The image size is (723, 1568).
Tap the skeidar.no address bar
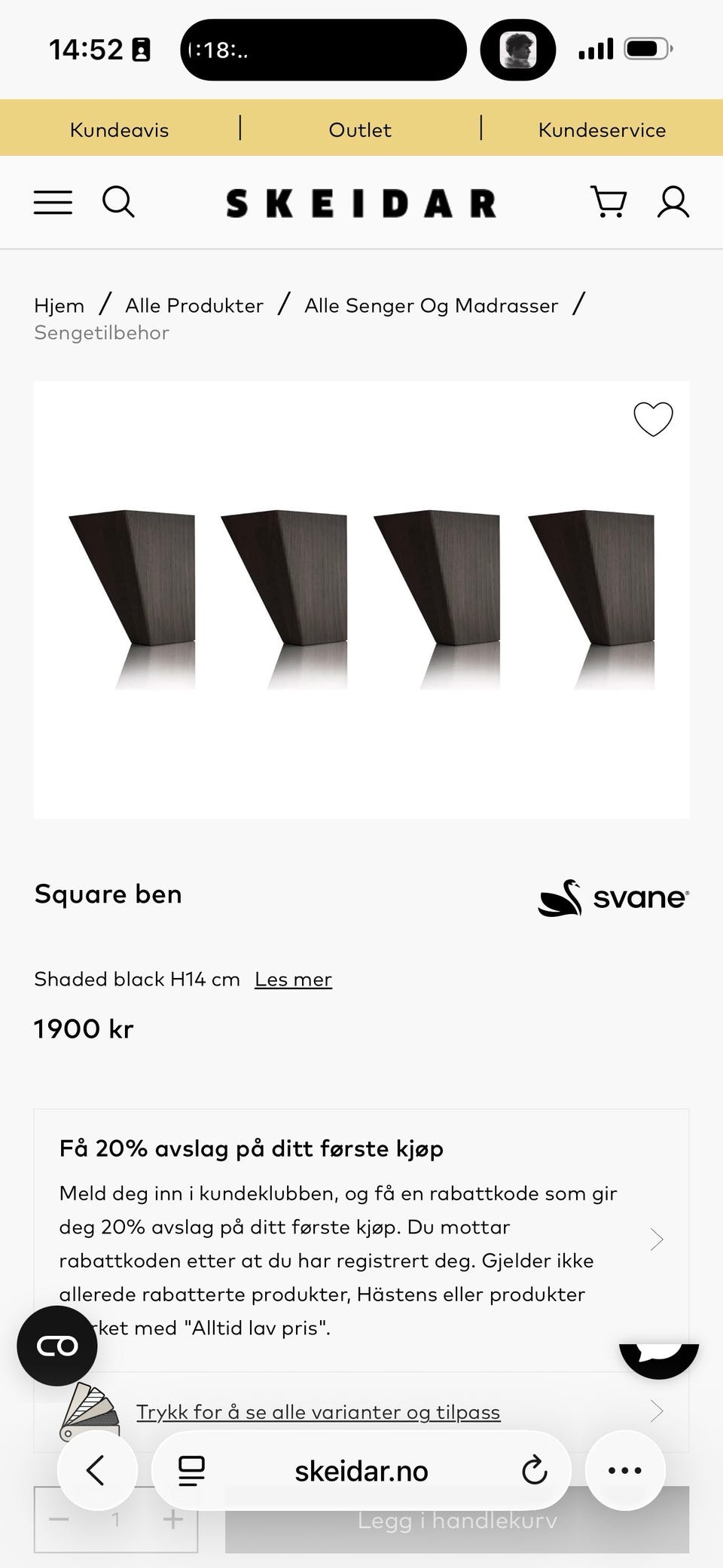(361, 1470)
